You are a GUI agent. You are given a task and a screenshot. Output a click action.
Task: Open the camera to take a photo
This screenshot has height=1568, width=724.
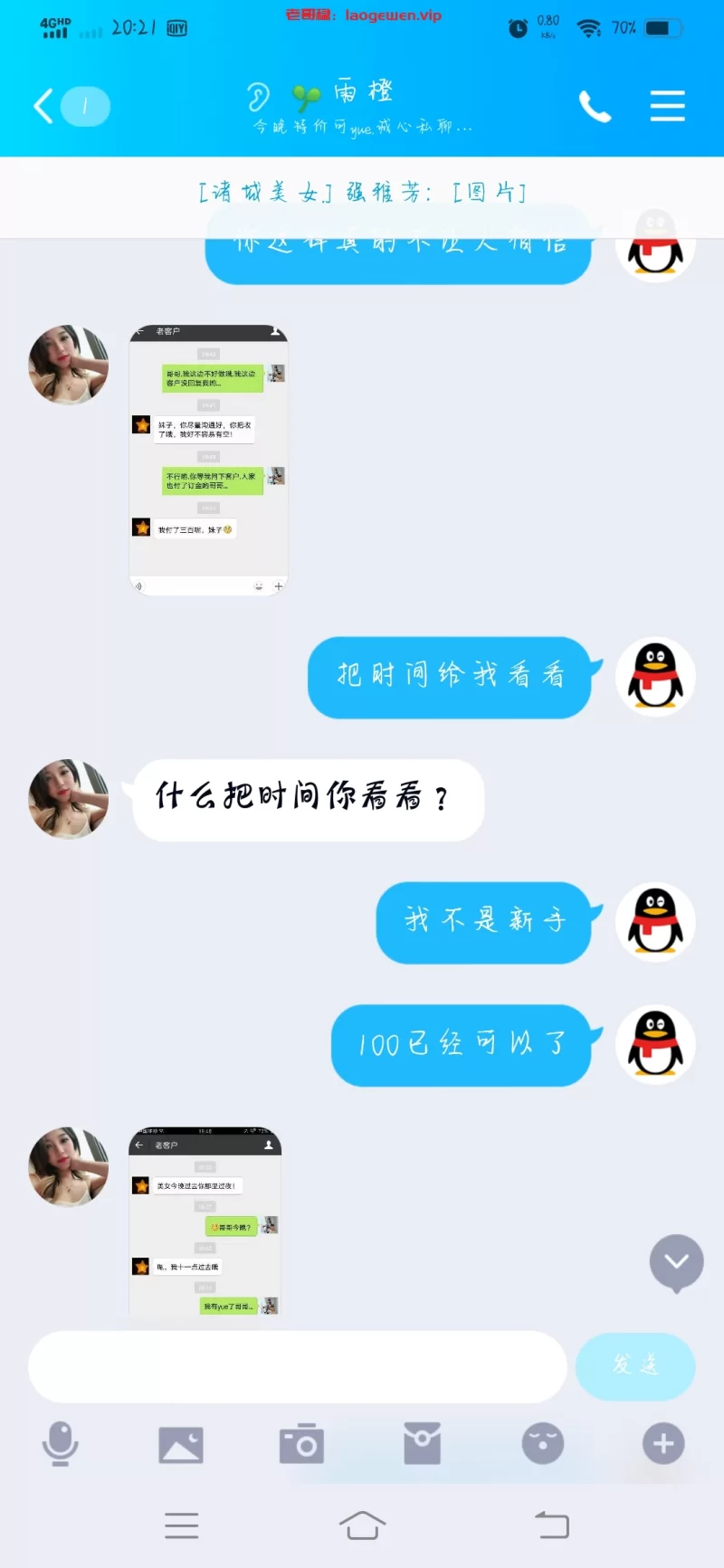click(x=301, y=1443)
